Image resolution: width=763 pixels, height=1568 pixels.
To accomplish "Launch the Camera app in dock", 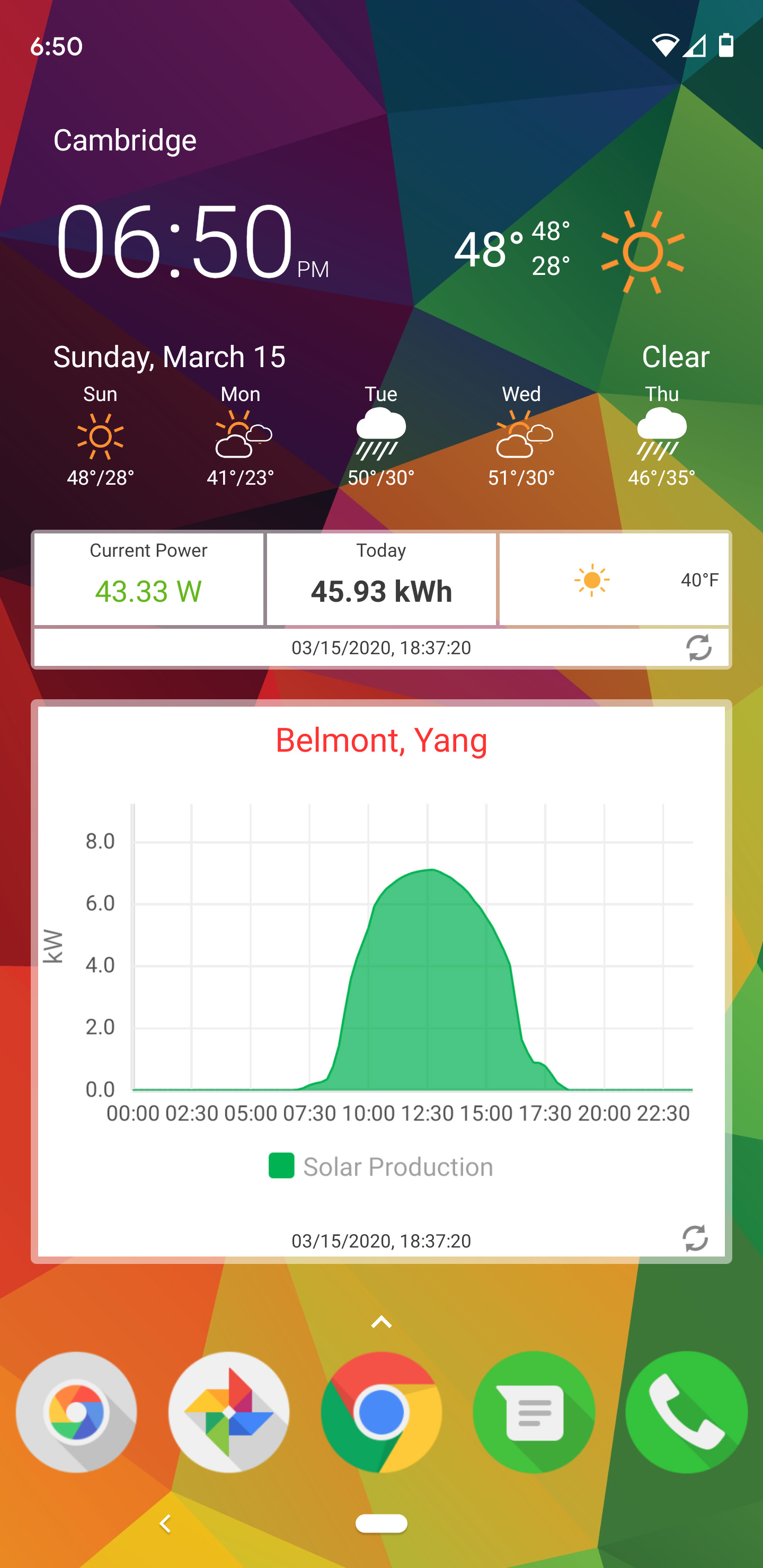I will click(x=76, y=1412).
